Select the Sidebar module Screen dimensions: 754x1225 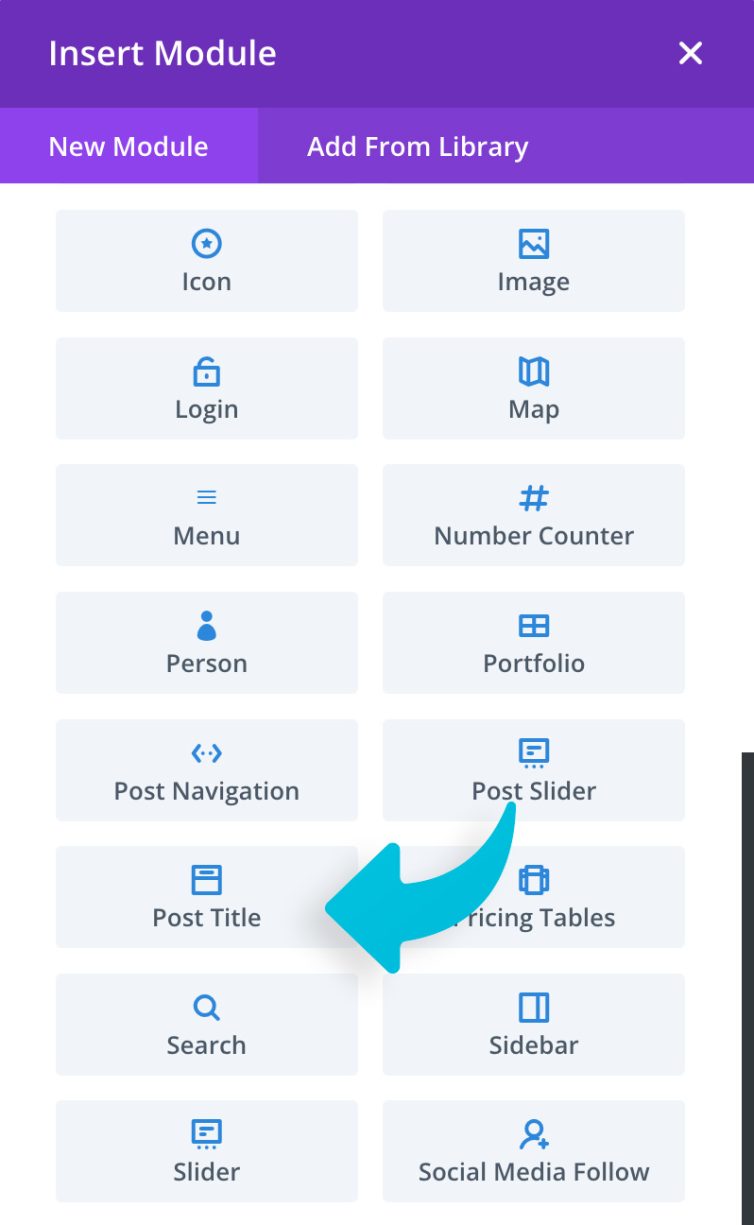click(533, 1024)
